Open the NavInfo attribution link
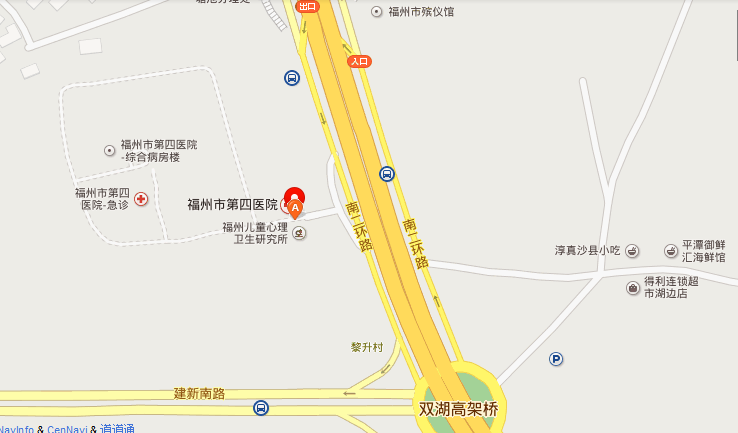This screenshot has width=738, height=433. pos(17,429)
